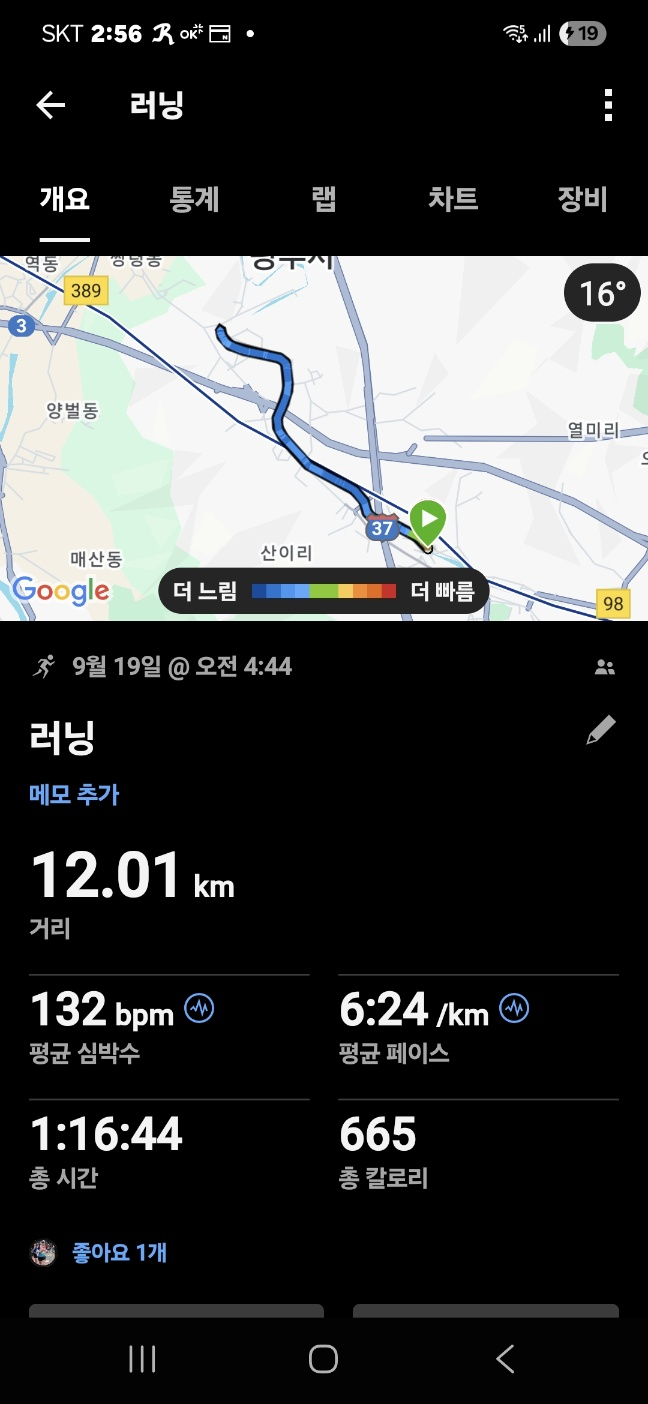This screenshot has width=648, height=1404.
Task: View who liked via 좋아요 1개
Action: (x=119, y=1252)
